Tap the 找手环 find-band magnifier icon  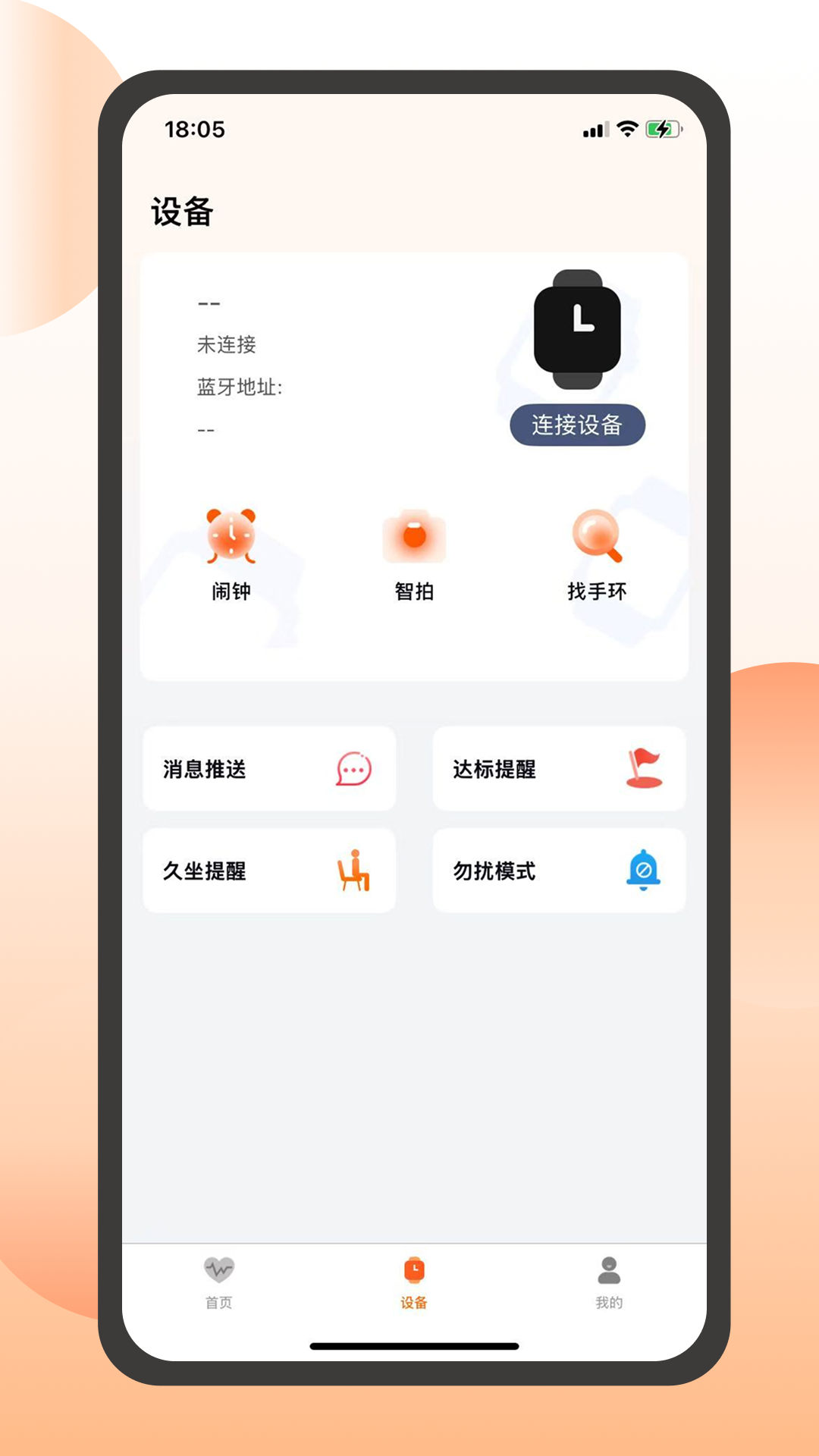pyautogui.click(x=596, y=535)
